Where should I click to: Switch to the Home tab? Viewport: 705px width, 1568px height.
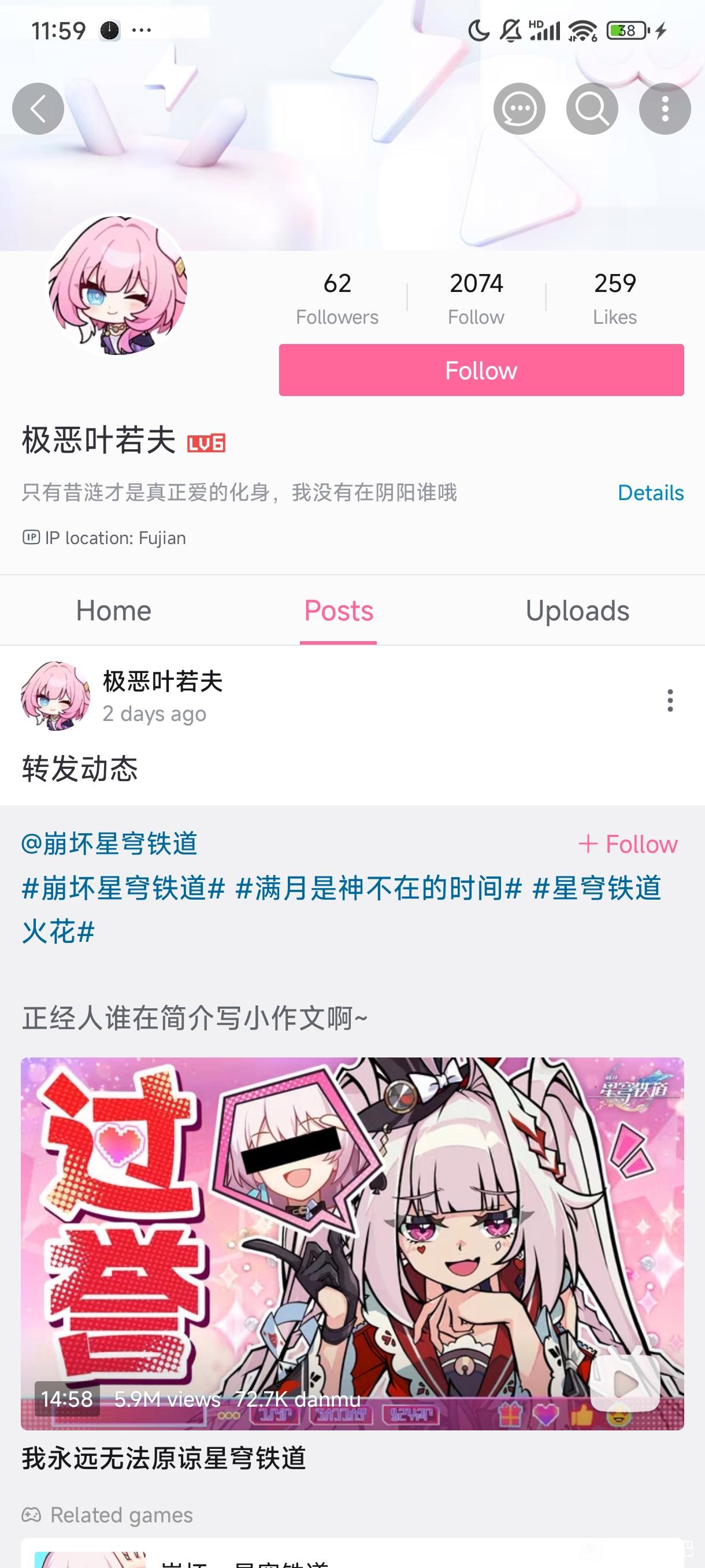pyautogui.click(x=114, y=611)
